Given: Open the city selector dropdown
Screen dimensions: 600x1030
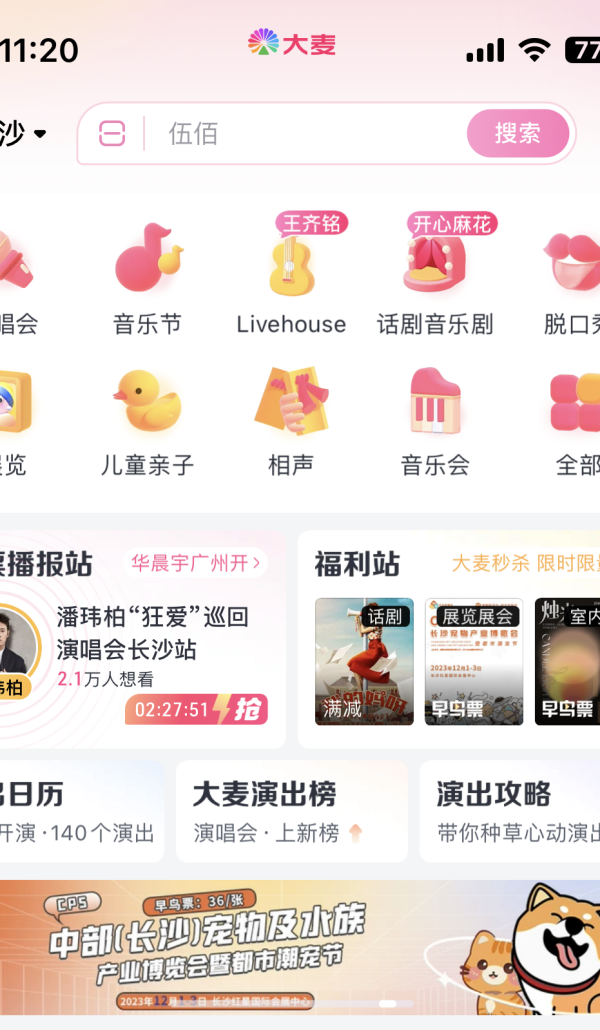Looking at the screenshot, I should [x=22, y=133].
